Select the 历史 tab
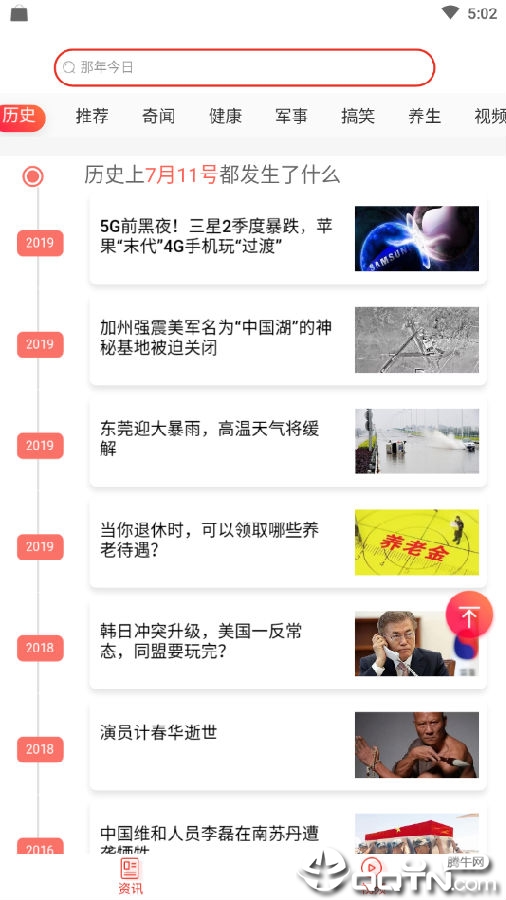This screenshot has width=506, height=900. pos(21,117)
